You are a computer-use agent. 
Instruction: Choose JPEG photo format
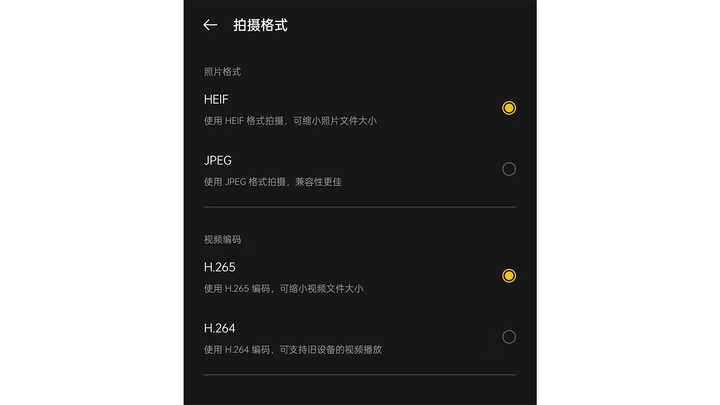click(x=508, y=169)
